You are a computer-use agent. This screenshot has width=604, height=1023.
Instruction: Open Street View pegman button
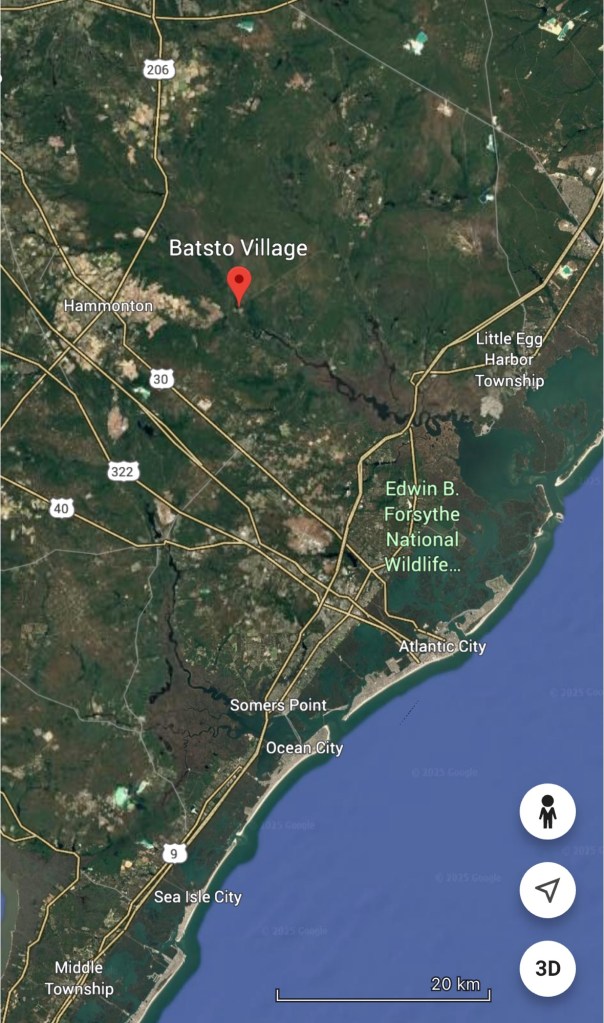pos(547,812)
